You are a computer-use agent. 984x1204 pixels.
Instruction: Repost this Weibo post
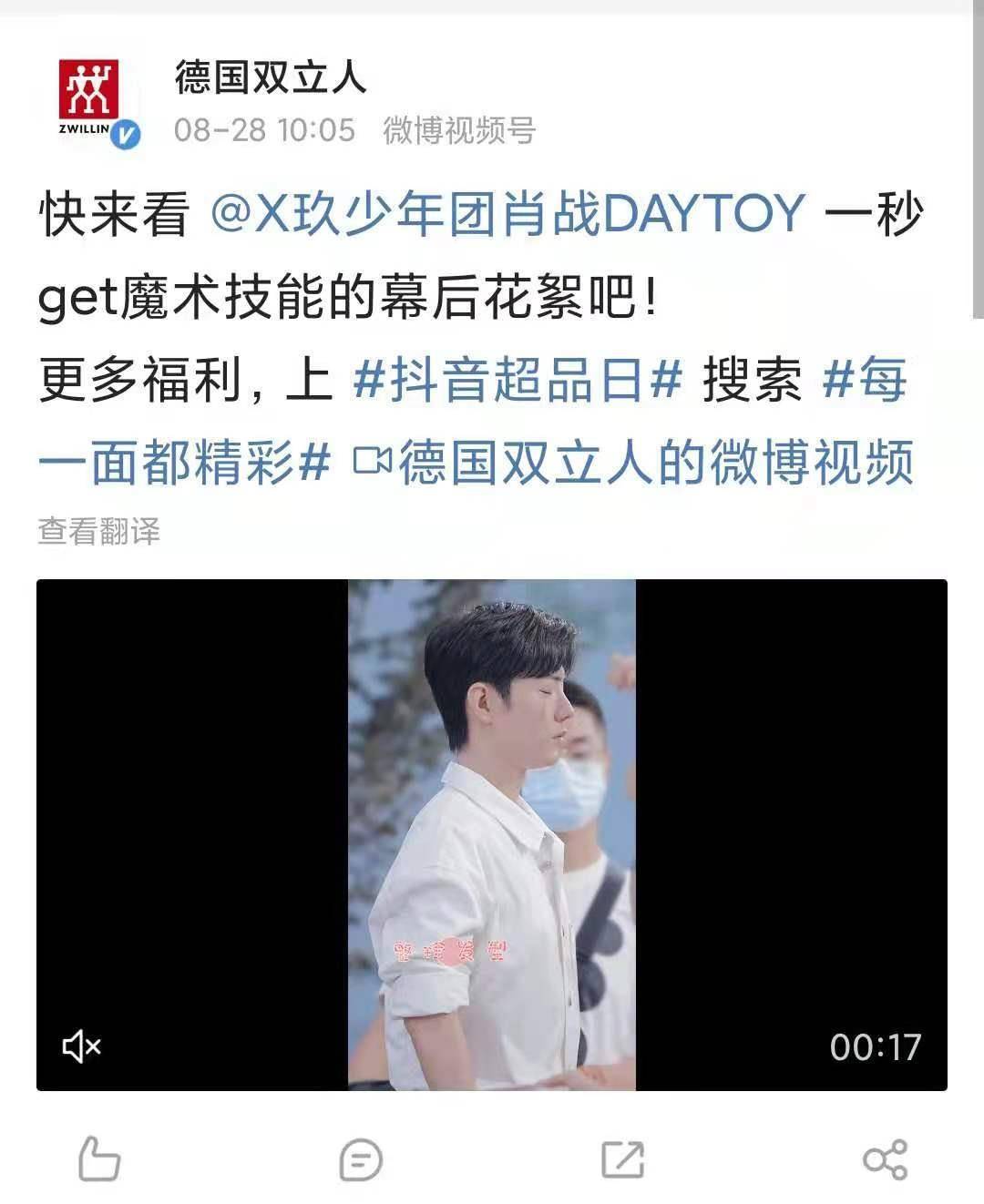click(623, 1159)
